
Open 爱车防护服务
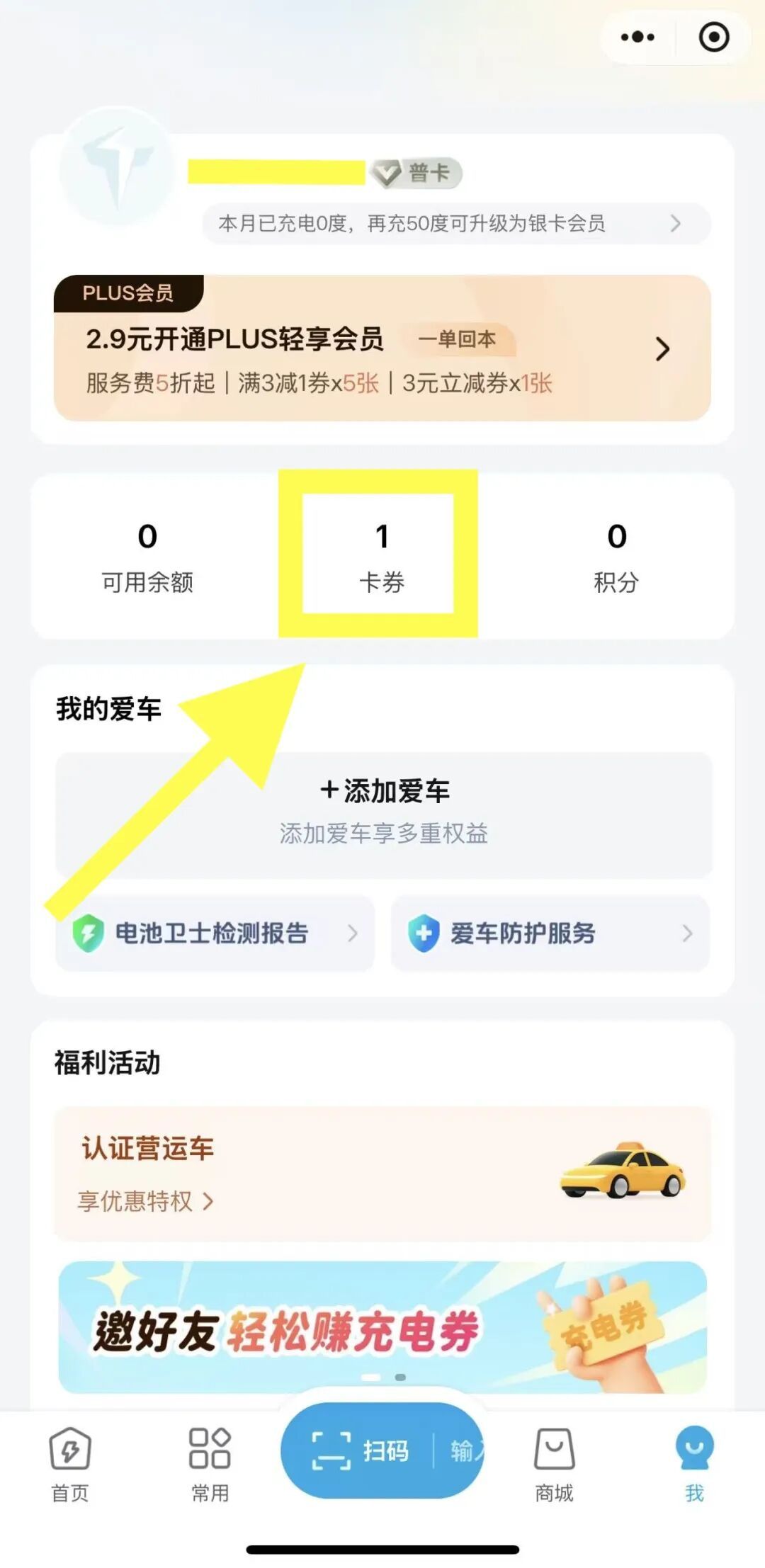550,933
